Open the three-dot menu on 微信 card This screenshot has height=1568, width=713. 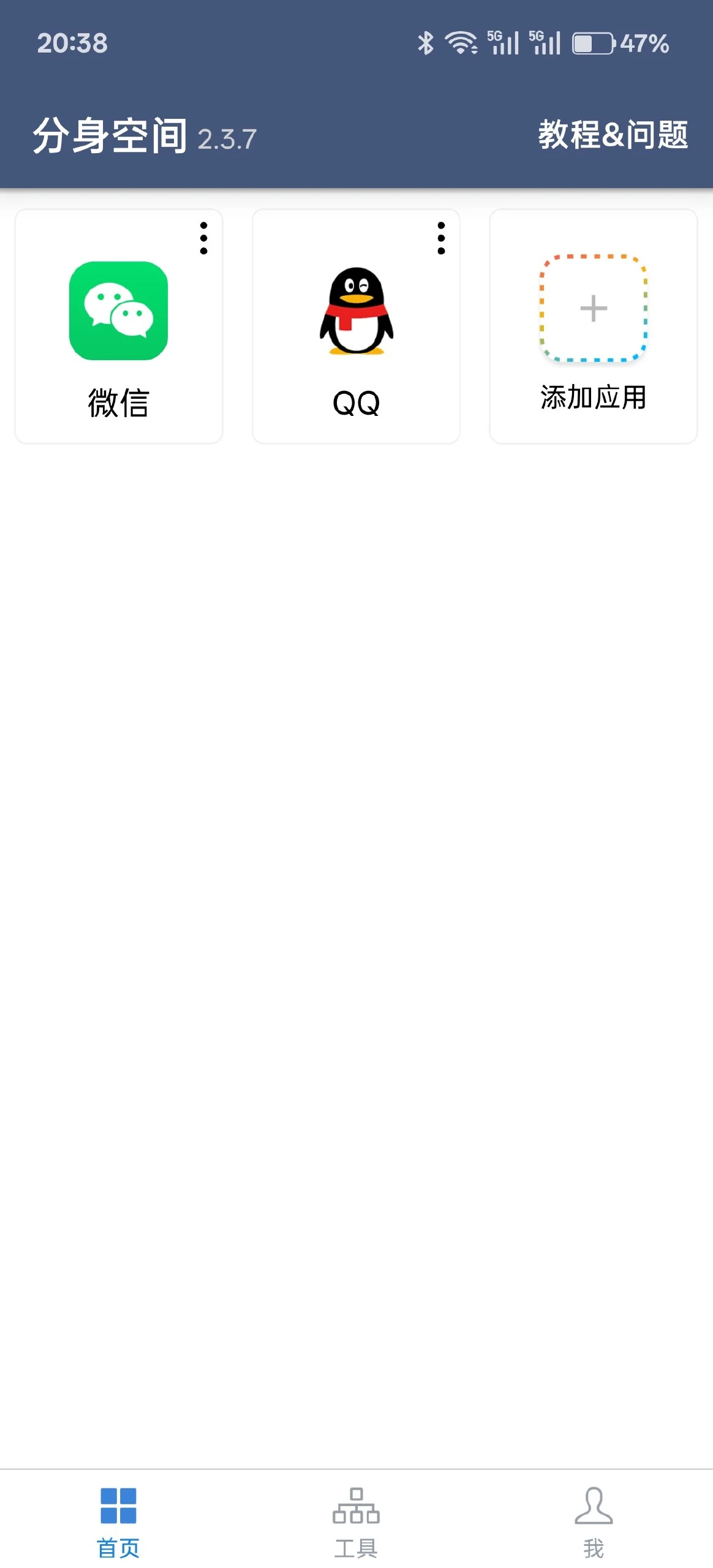pos(204,238)
